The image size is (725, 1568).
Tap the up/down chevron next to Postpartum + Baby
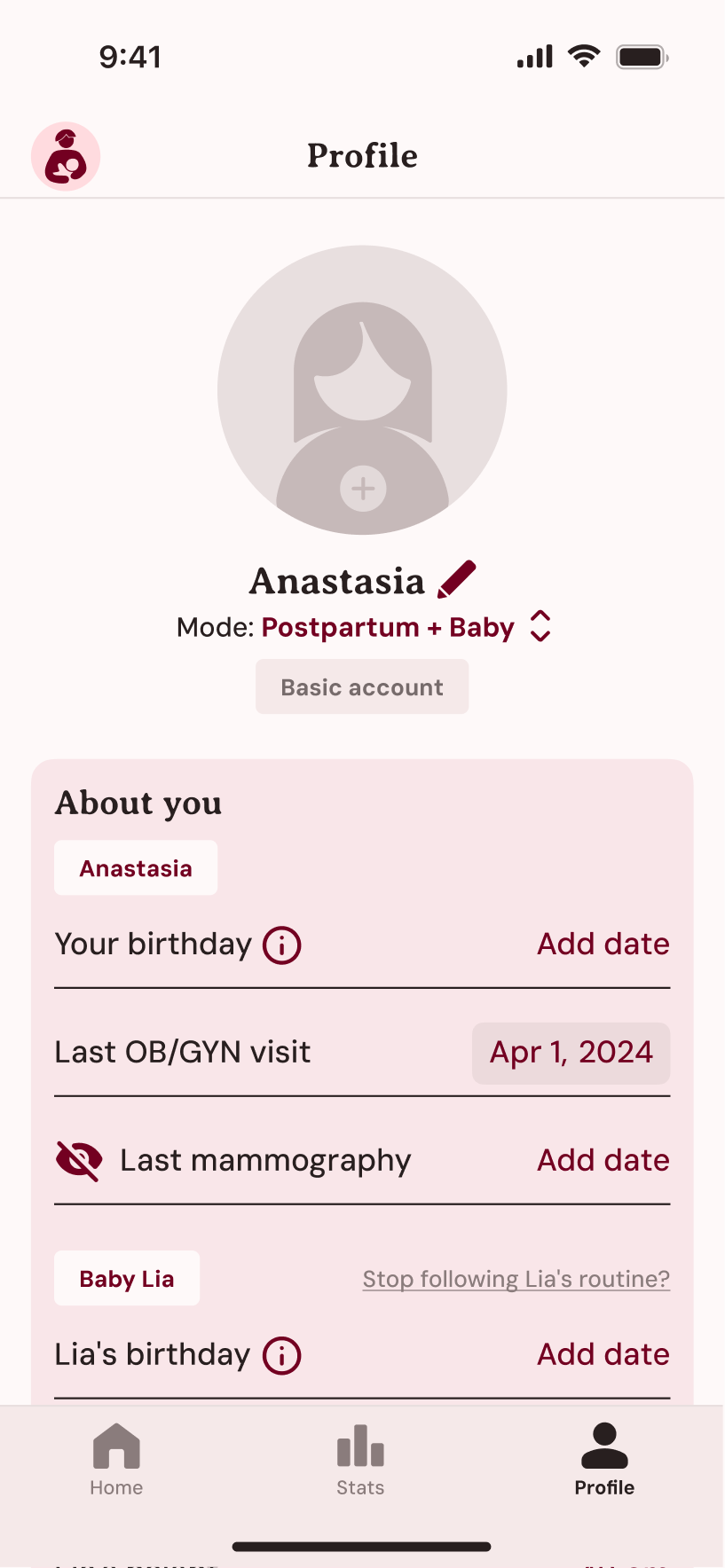(540, 626)
